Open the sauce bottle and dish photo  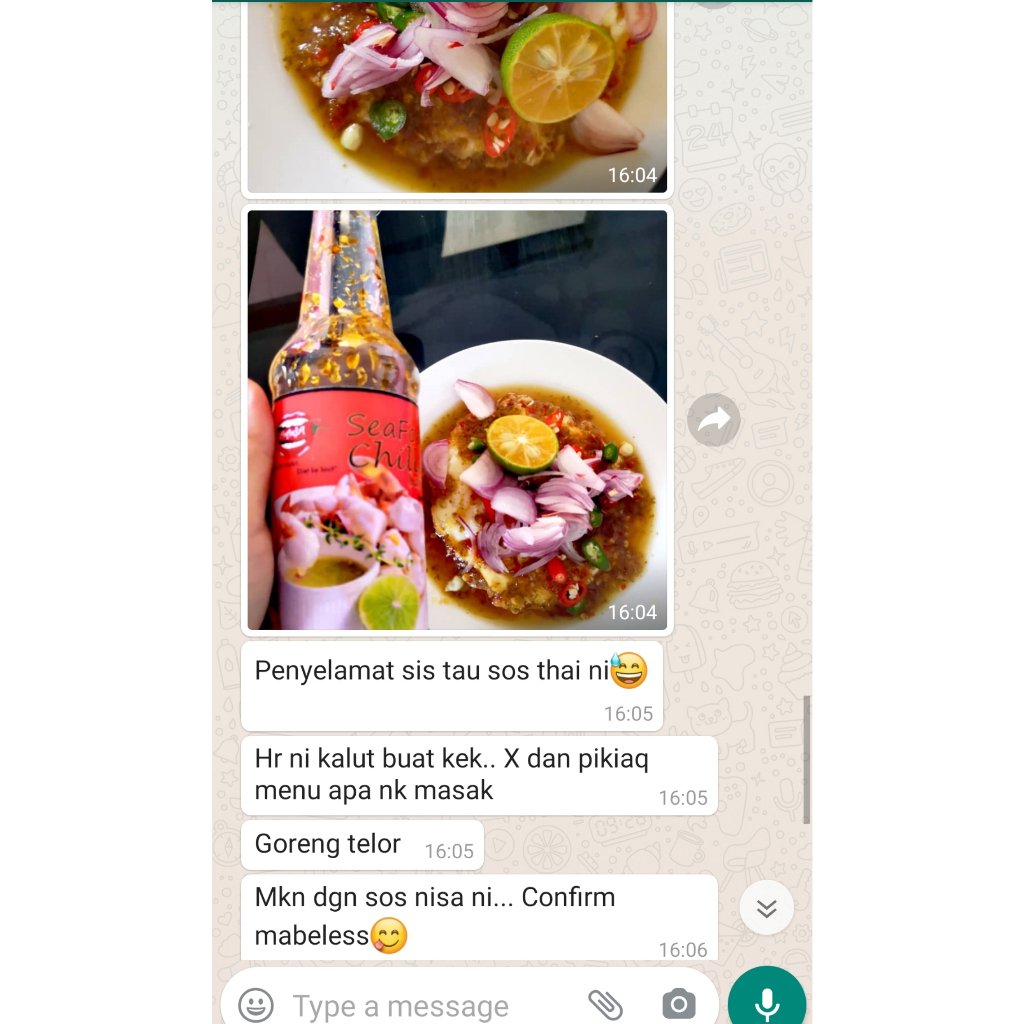457,420
